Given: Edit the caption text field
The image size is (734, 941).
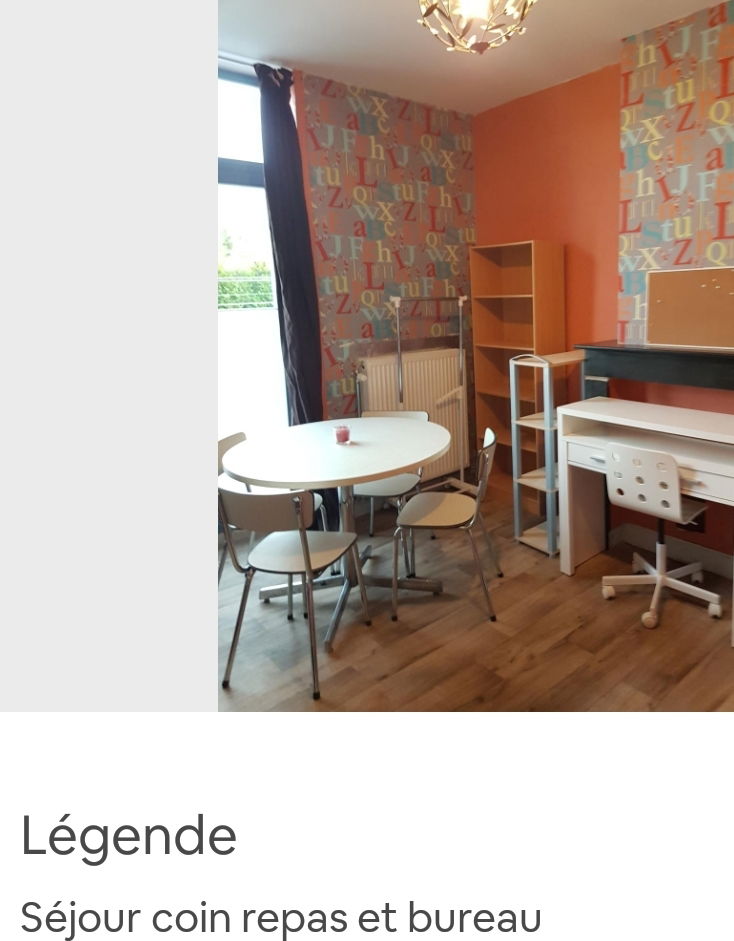Looking at the screenshot, I should click(x=281, y=916).
